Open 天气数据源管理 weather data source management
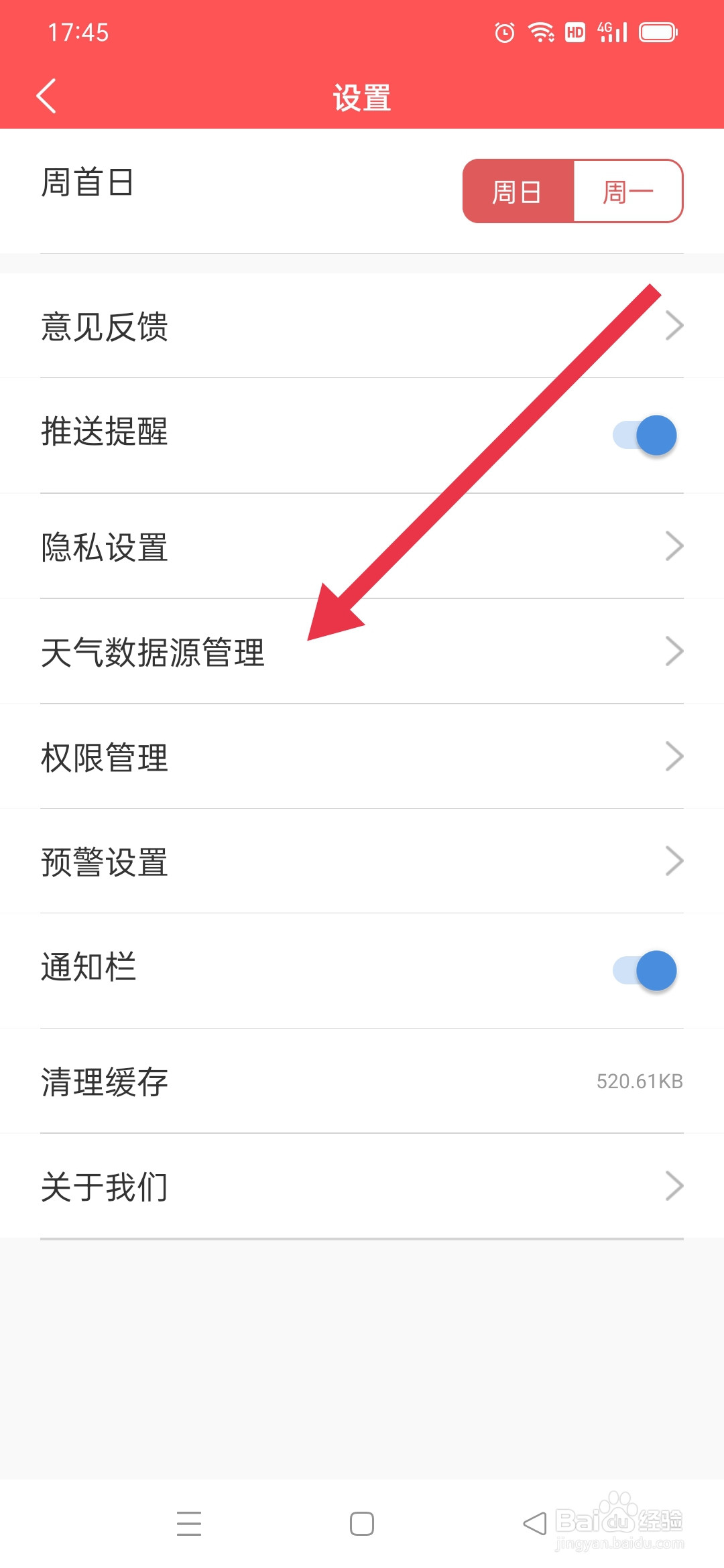 [362, 650]
